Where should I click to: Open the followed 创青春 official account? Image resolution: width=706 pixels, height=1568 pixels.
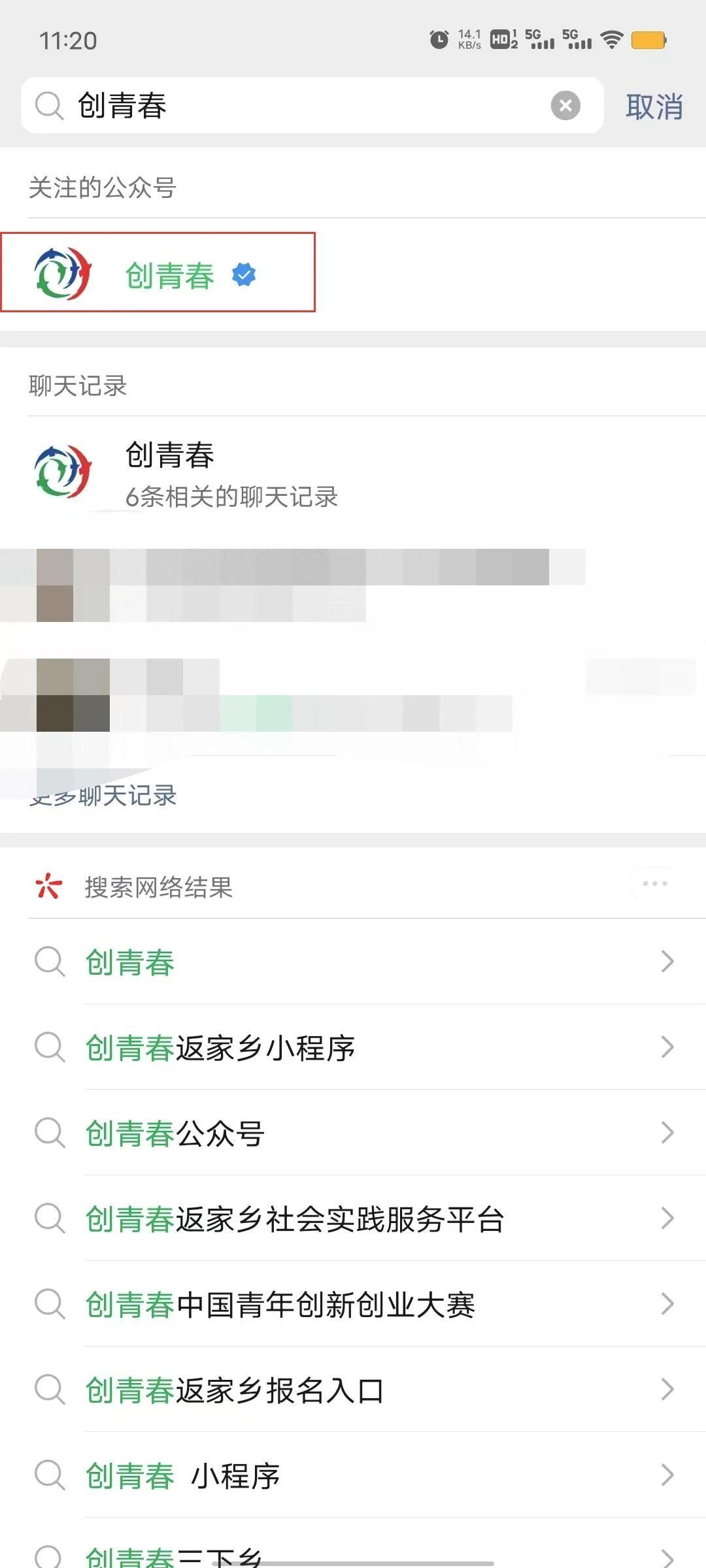click(x=170, y=274)
